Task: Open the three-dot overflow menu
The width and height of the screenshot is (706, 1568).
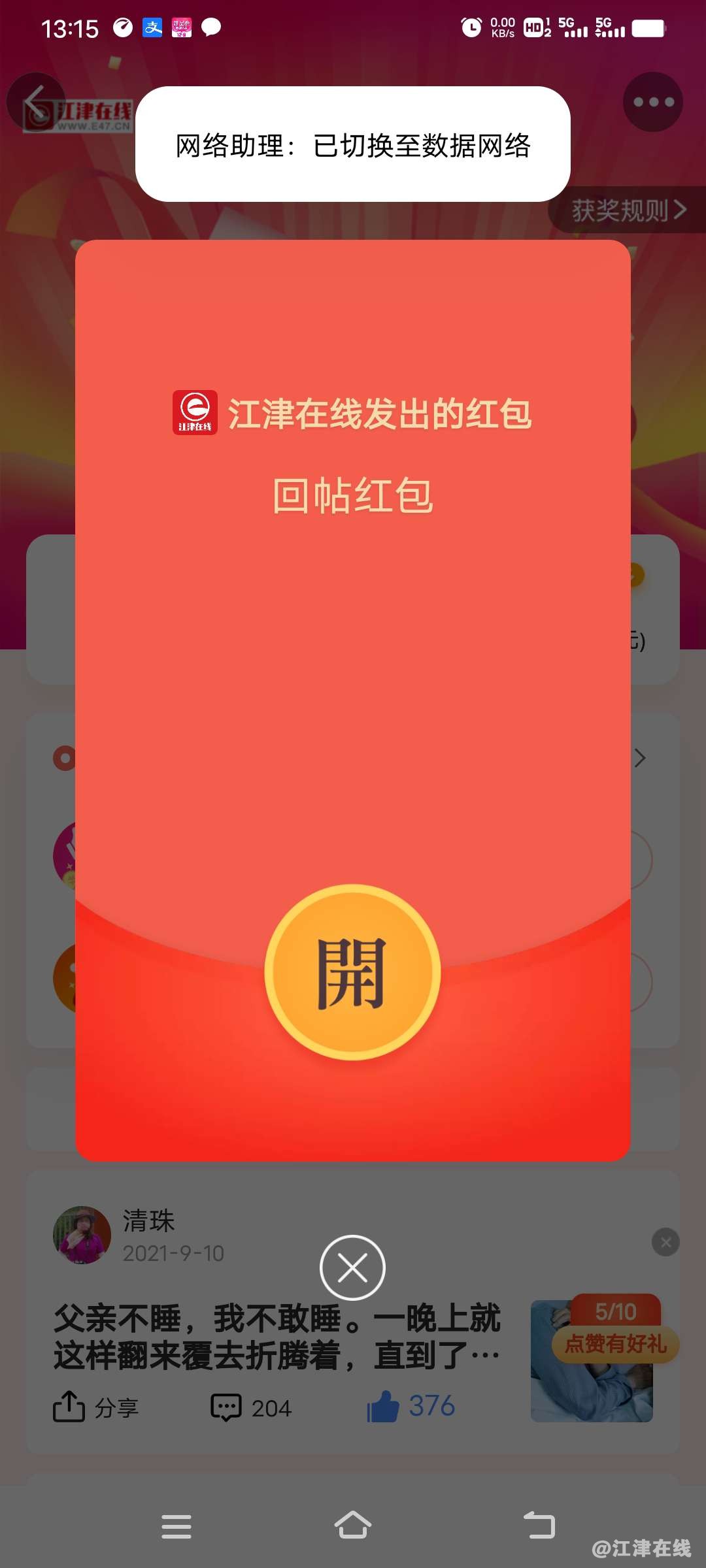Action: click(x=652, y=102)
